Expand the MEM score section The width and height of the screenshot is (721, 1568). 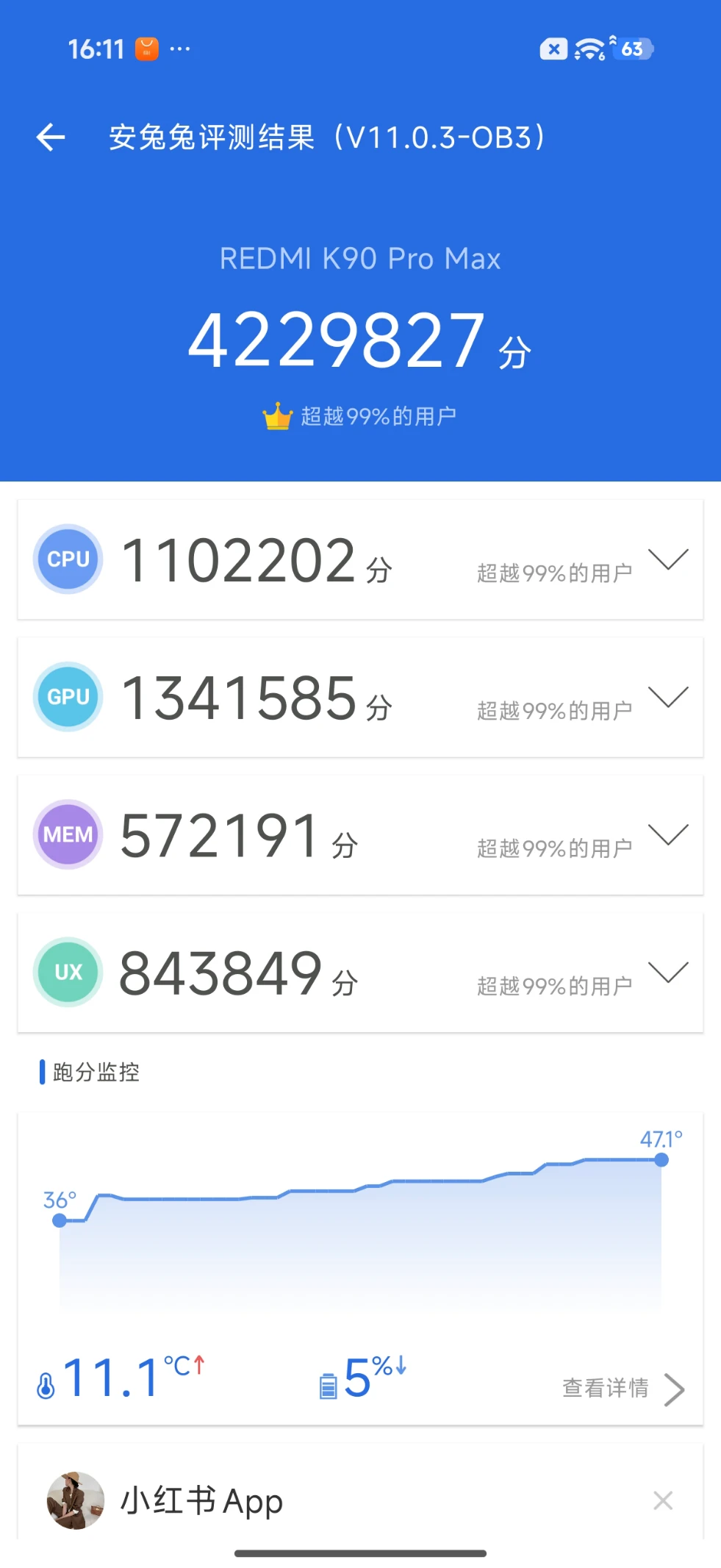click(667, 834)
